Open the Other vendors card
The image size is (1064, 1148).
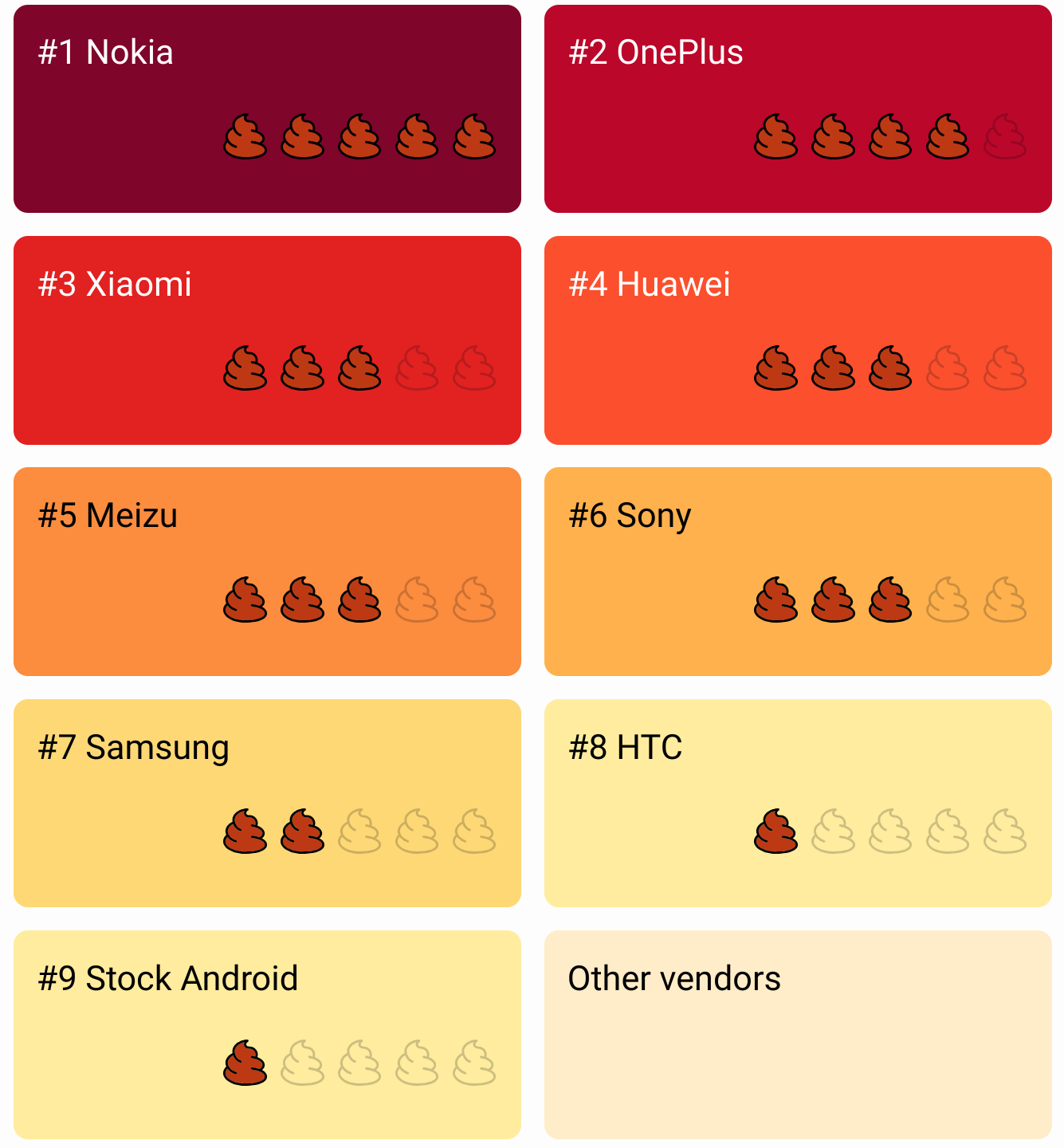(798, 1034)
